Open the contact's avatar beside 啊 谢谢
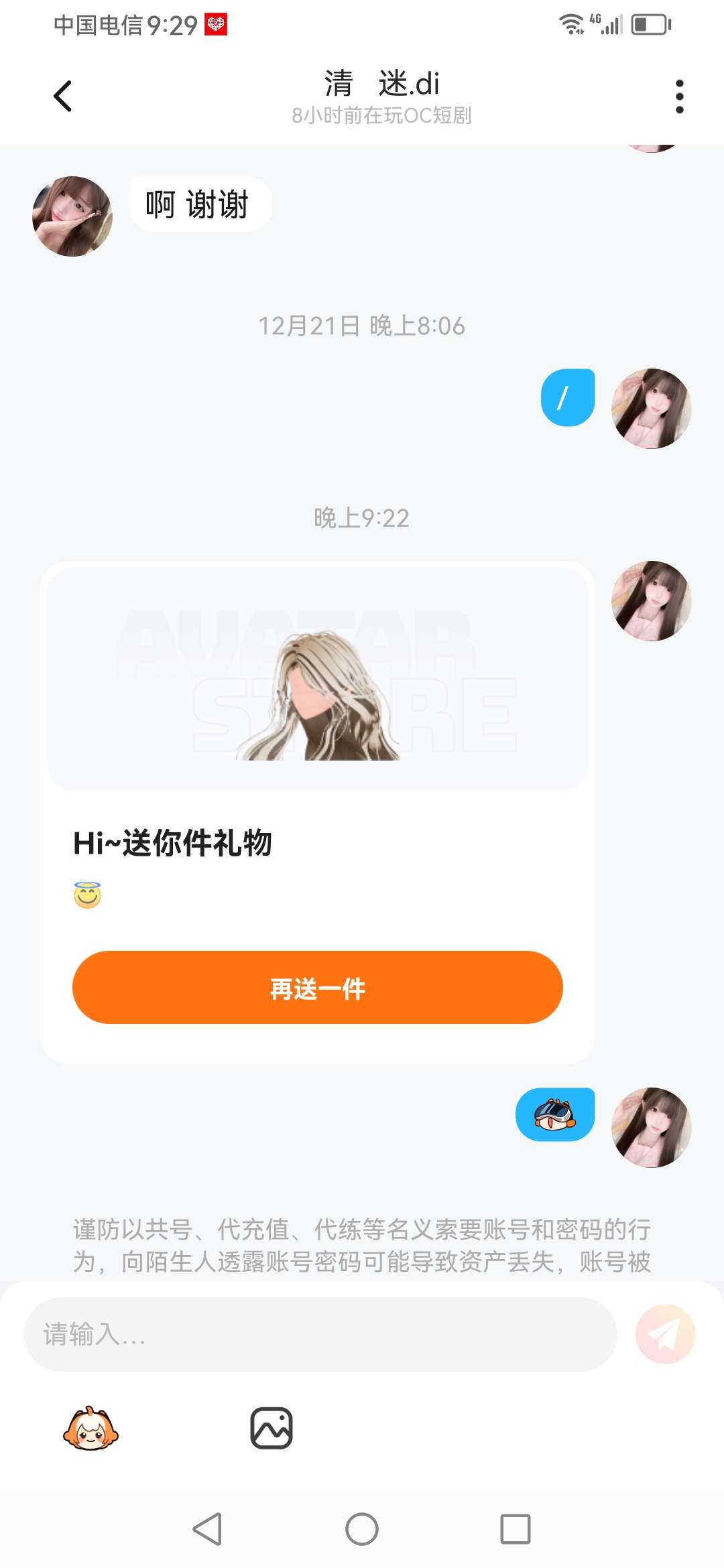 pos(72,216)
